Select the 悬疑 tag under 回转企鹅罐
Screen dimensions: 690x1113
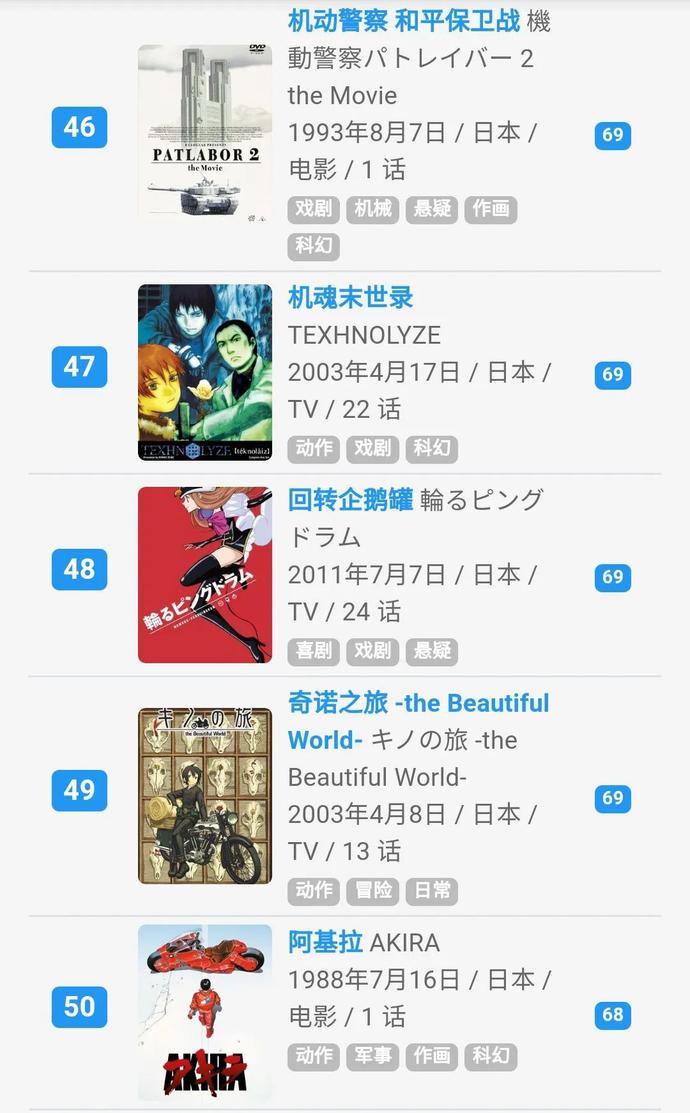(432, 651)
